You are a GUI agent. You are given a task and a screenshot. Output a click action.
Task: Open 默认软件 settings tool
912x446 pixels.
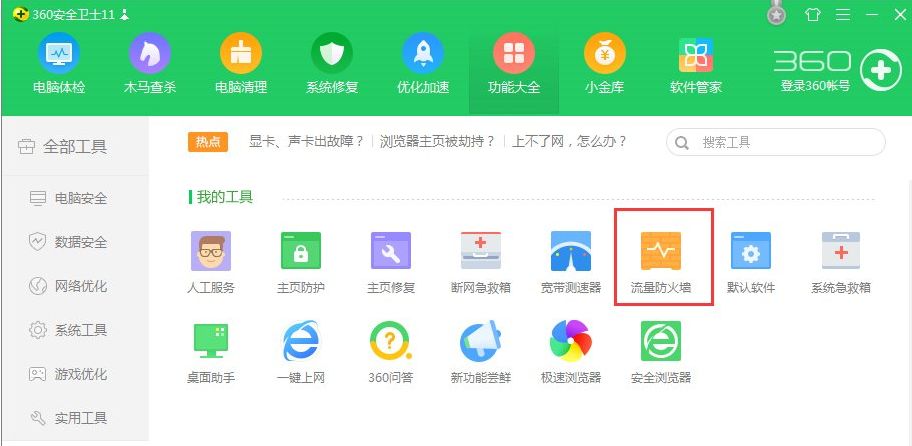click(751, 260)
